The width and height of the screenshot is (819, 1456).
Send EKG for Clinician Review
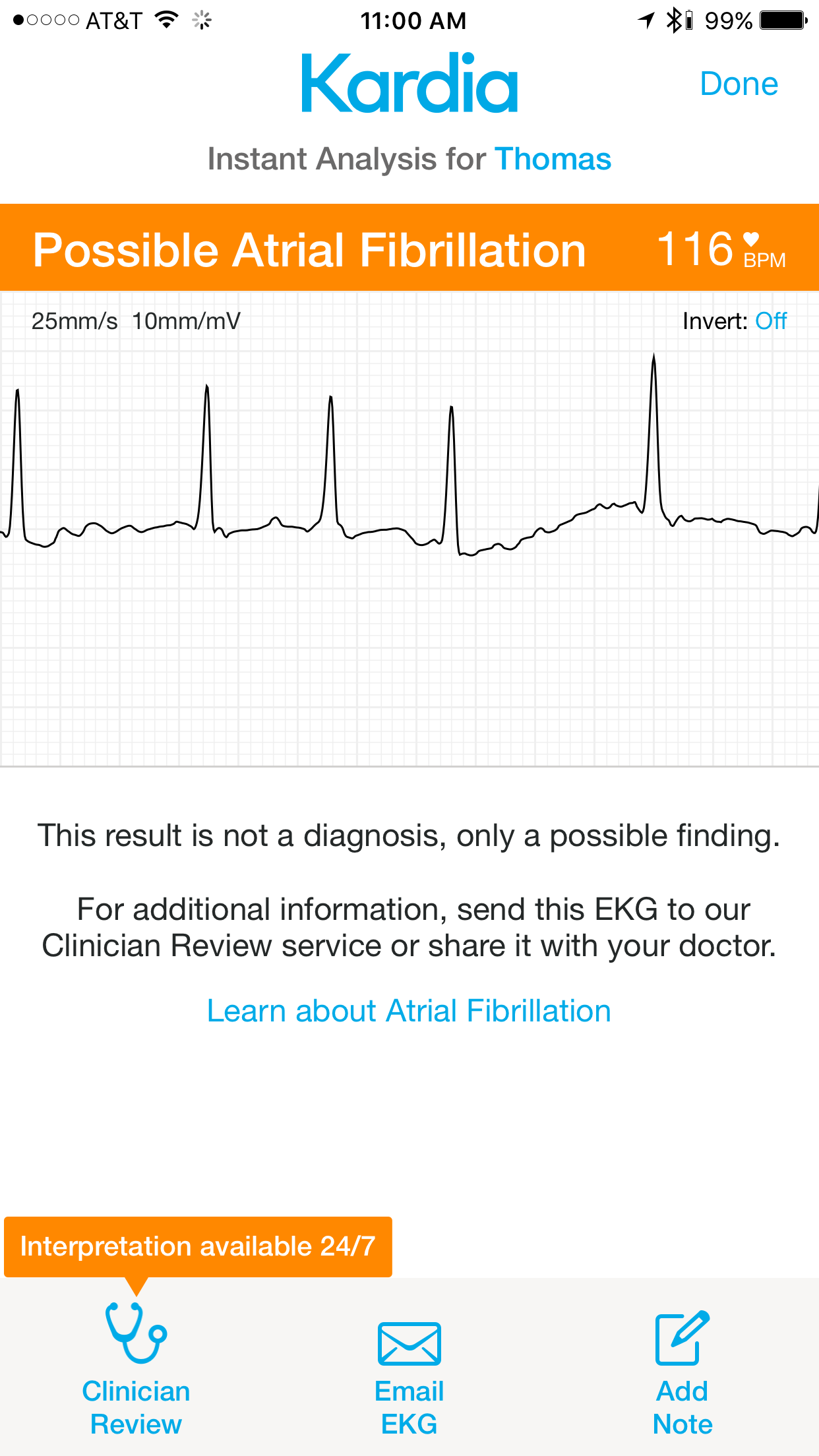tap(136, 1369)
